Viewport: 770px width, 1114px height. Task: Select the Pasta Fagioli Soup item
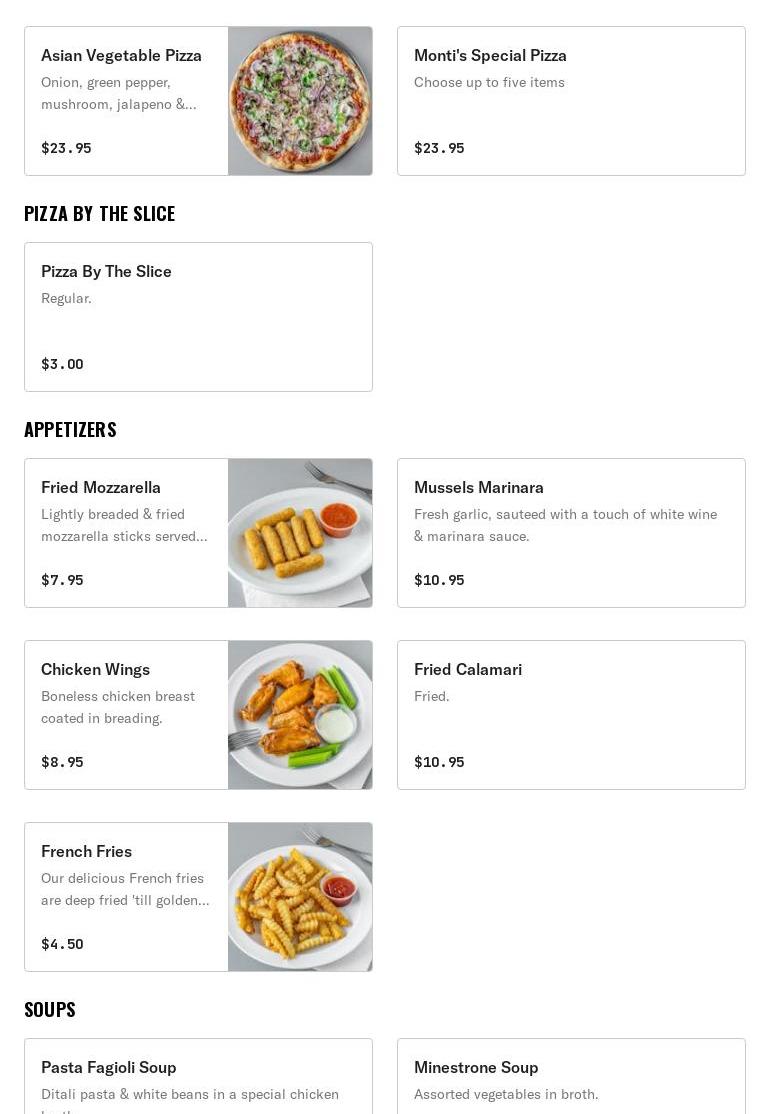click(x=198, y=1076)
